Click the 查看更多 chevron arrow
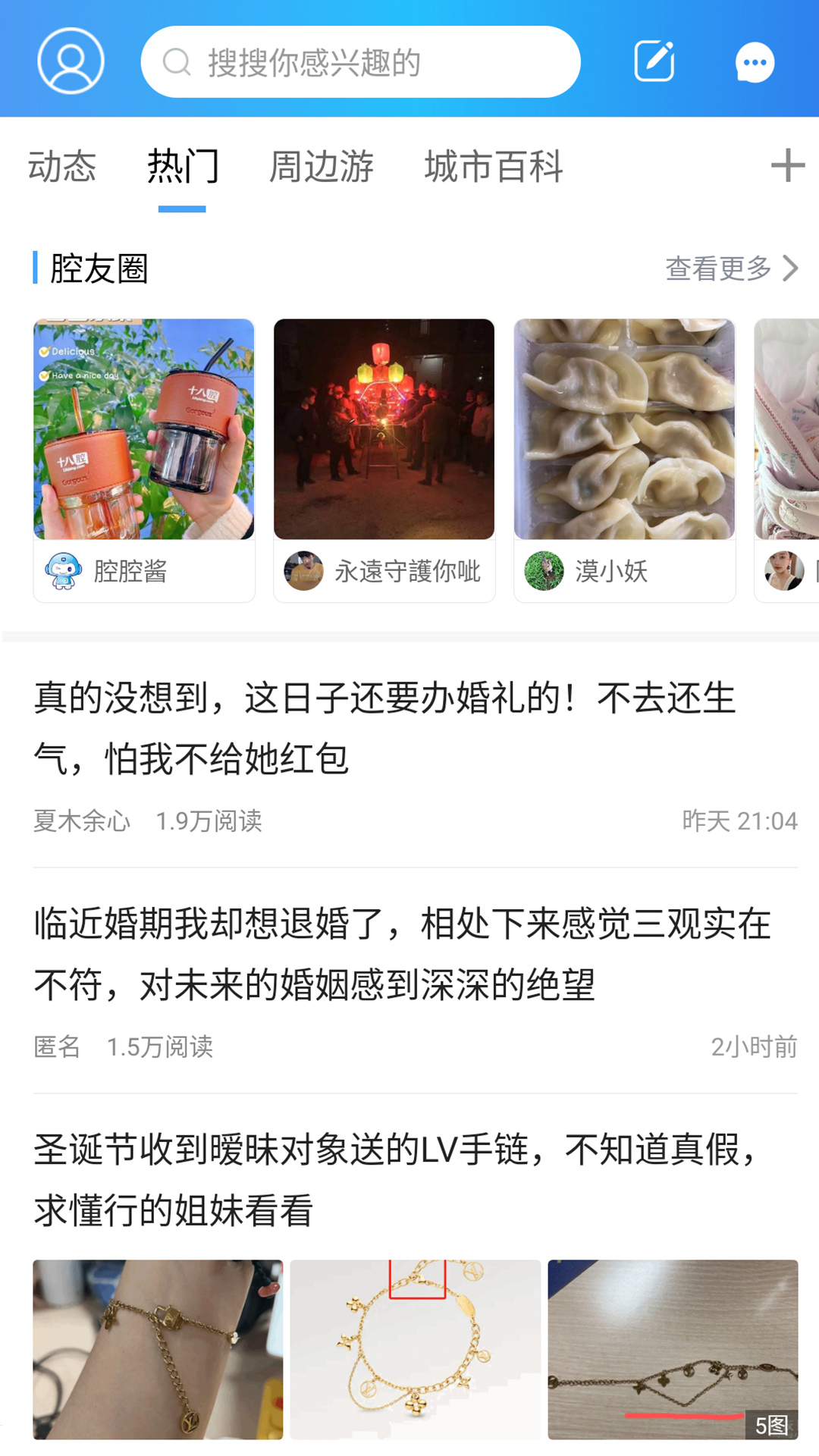This screenshot has width=819, height=1456. [x=791, y=267]
